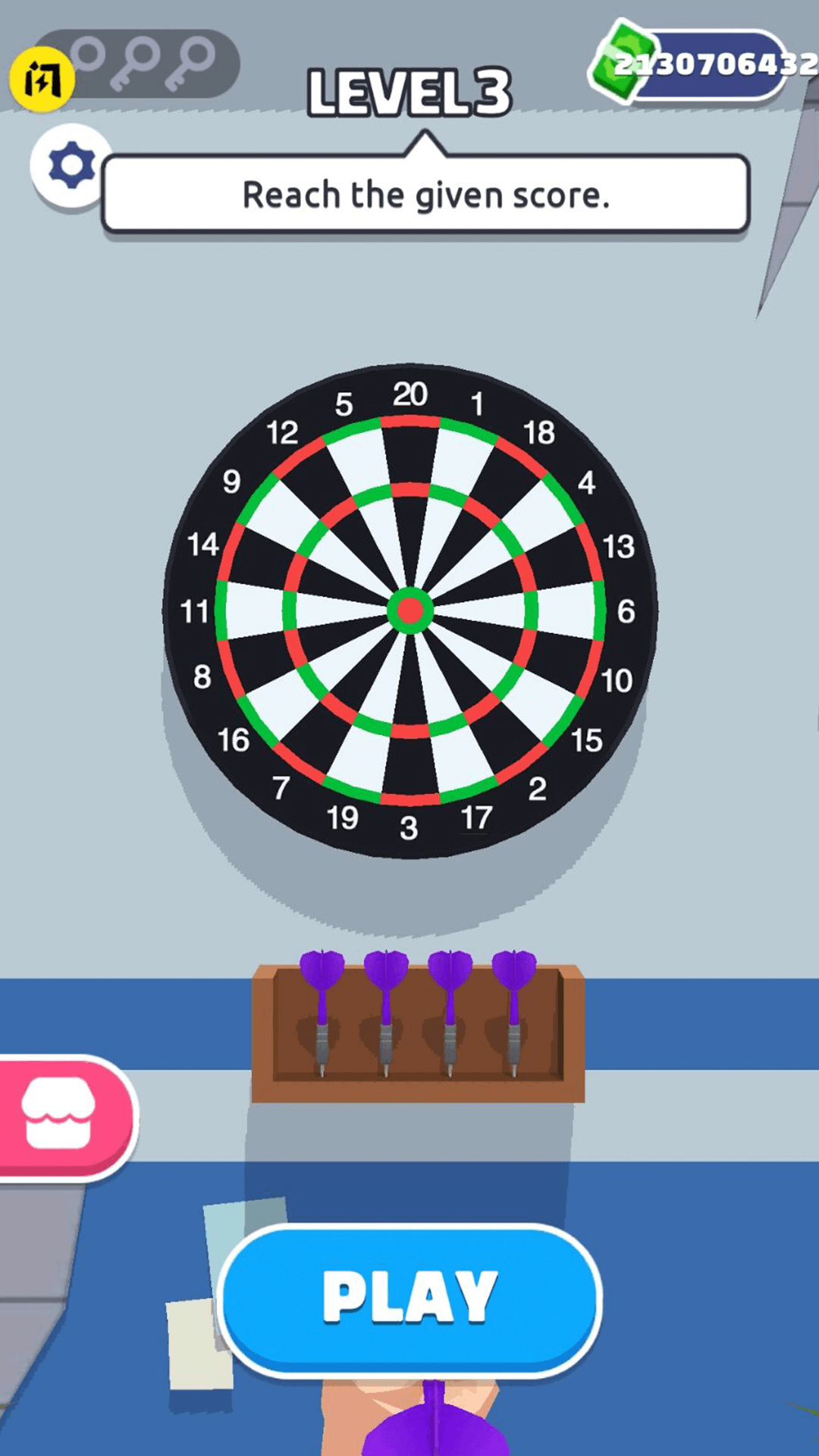Tap the yellow ad-free icon

(42, 79)
